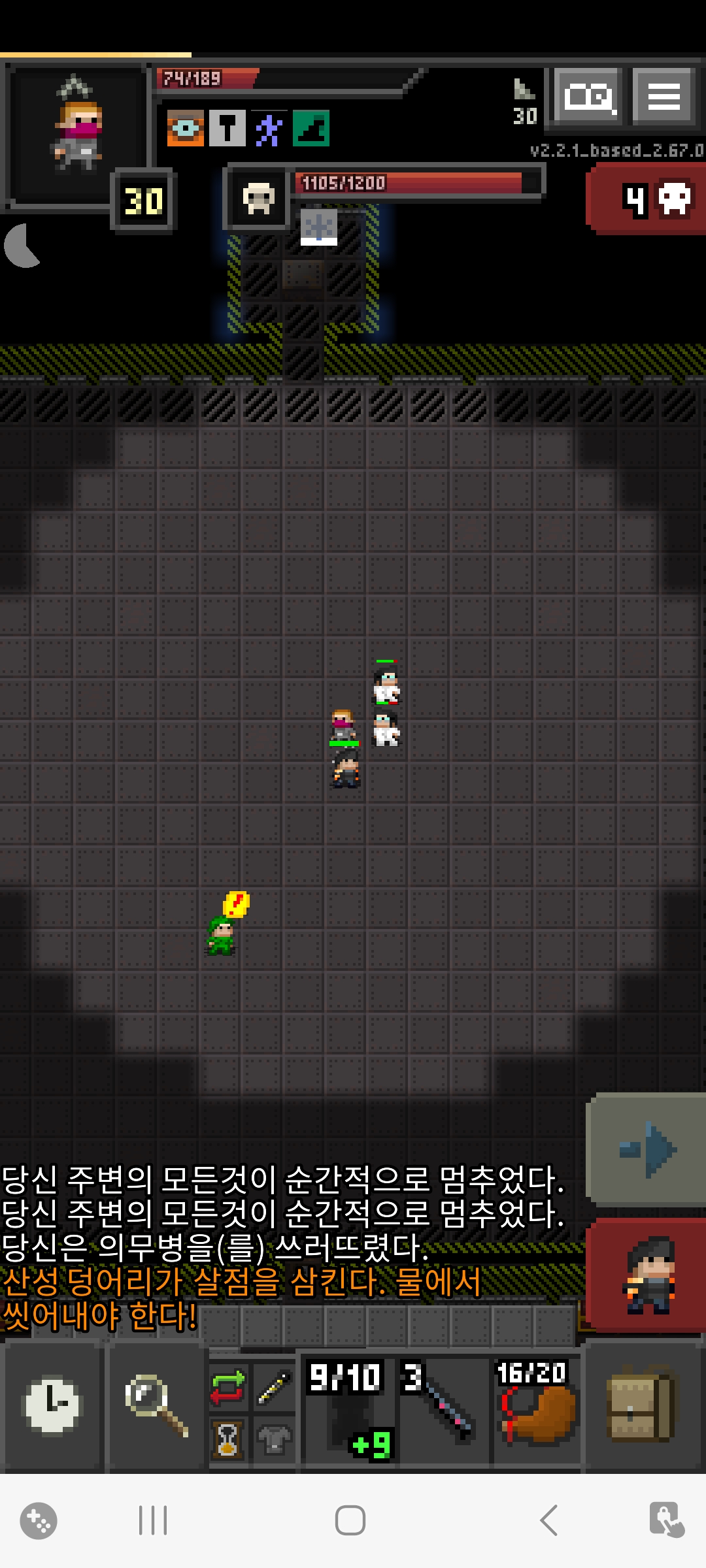Open the backpack inventory
This screenshot has height=1568, width=706.
(641, 1405)
